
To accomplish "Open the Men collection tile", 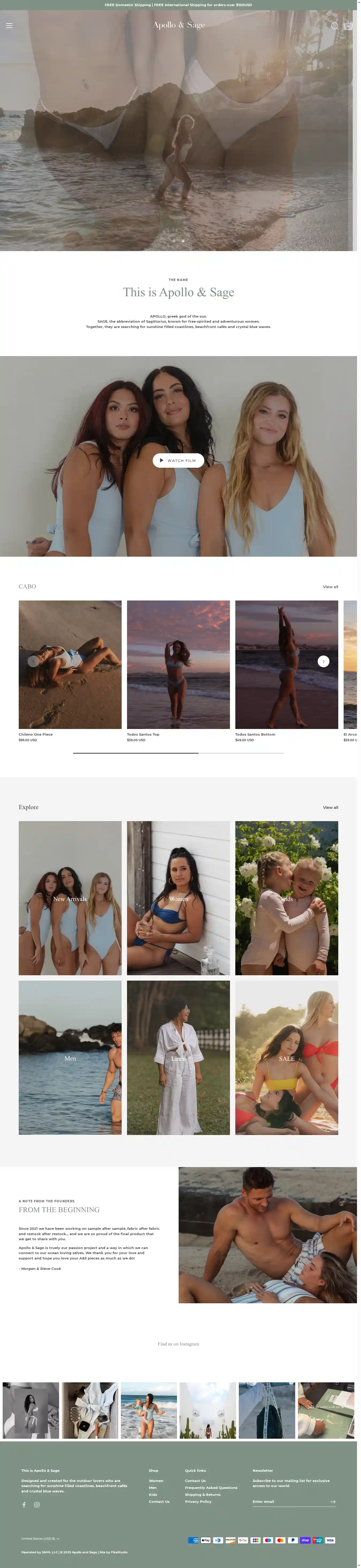I will [x=70, y=1059].
